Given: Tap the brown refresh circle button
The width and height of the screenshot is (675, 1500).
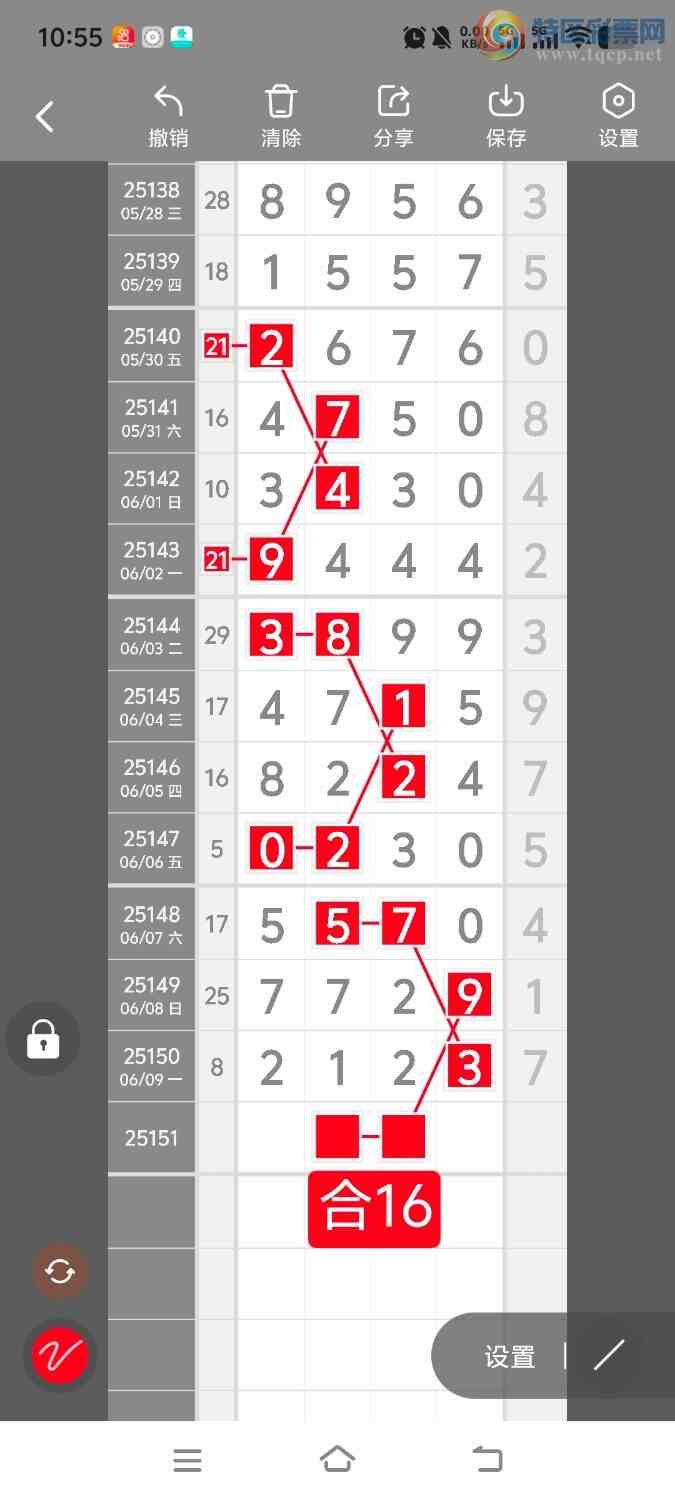Looking at the screenshot, I should (x=60, y=1271).
